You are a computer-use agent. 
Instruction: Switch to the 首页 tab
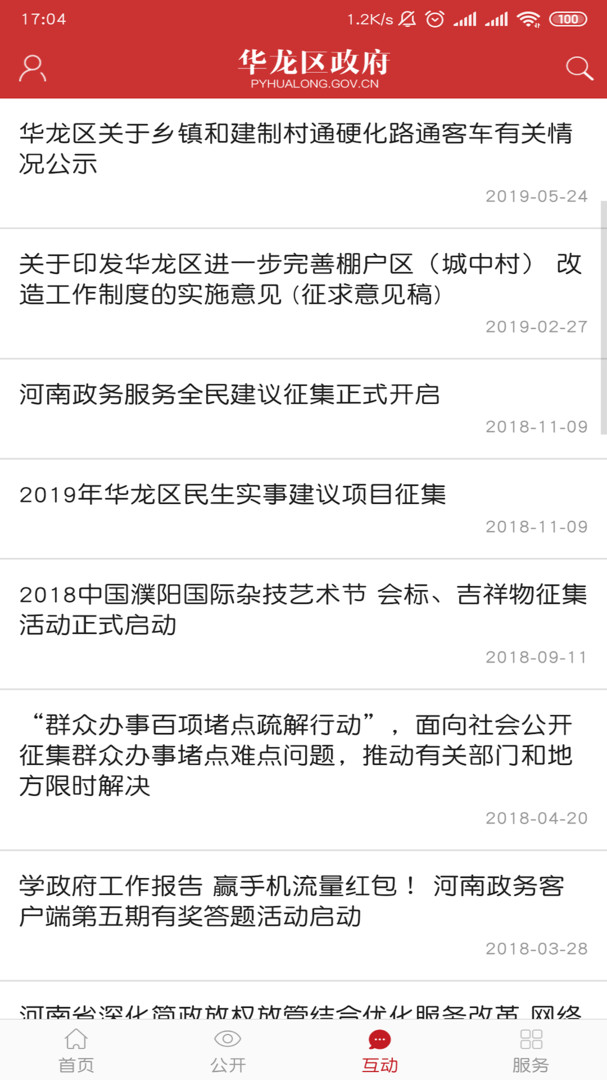click(76, 1050)
